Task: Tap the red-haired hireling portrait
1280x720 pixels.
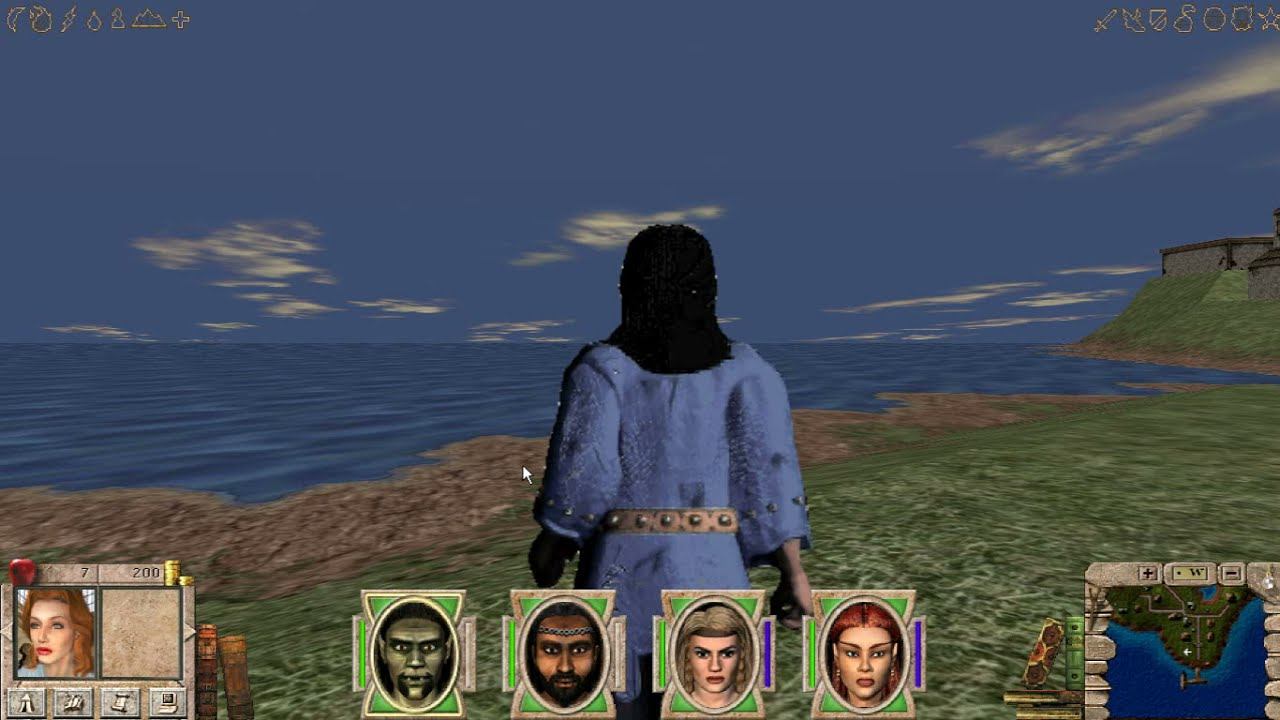Action: tap(55, 633)
